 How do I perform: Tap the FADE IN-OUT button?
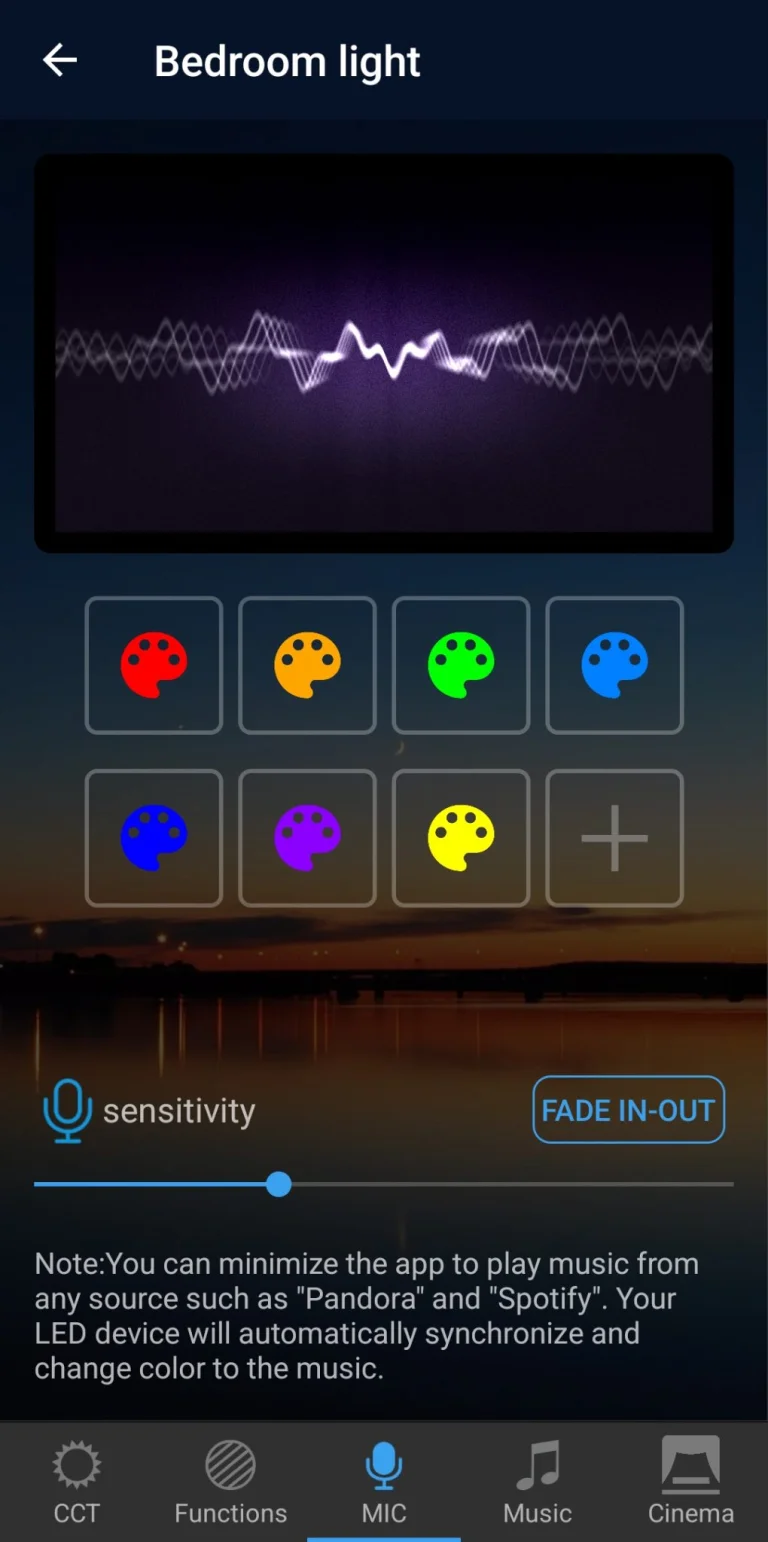pyautogui.click(x=628, y=1110)
